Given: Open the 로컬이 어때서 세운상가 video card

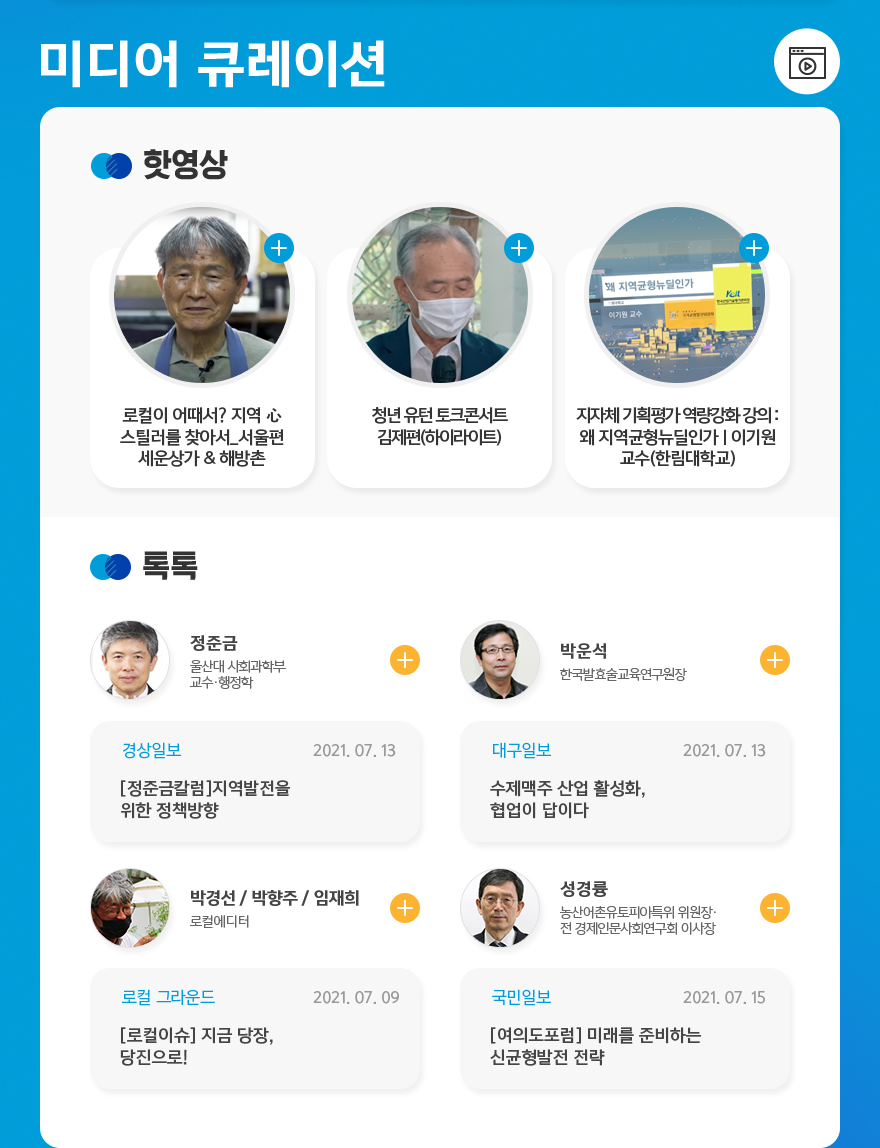Looking at the screenshot, I should tap(202, 437).
